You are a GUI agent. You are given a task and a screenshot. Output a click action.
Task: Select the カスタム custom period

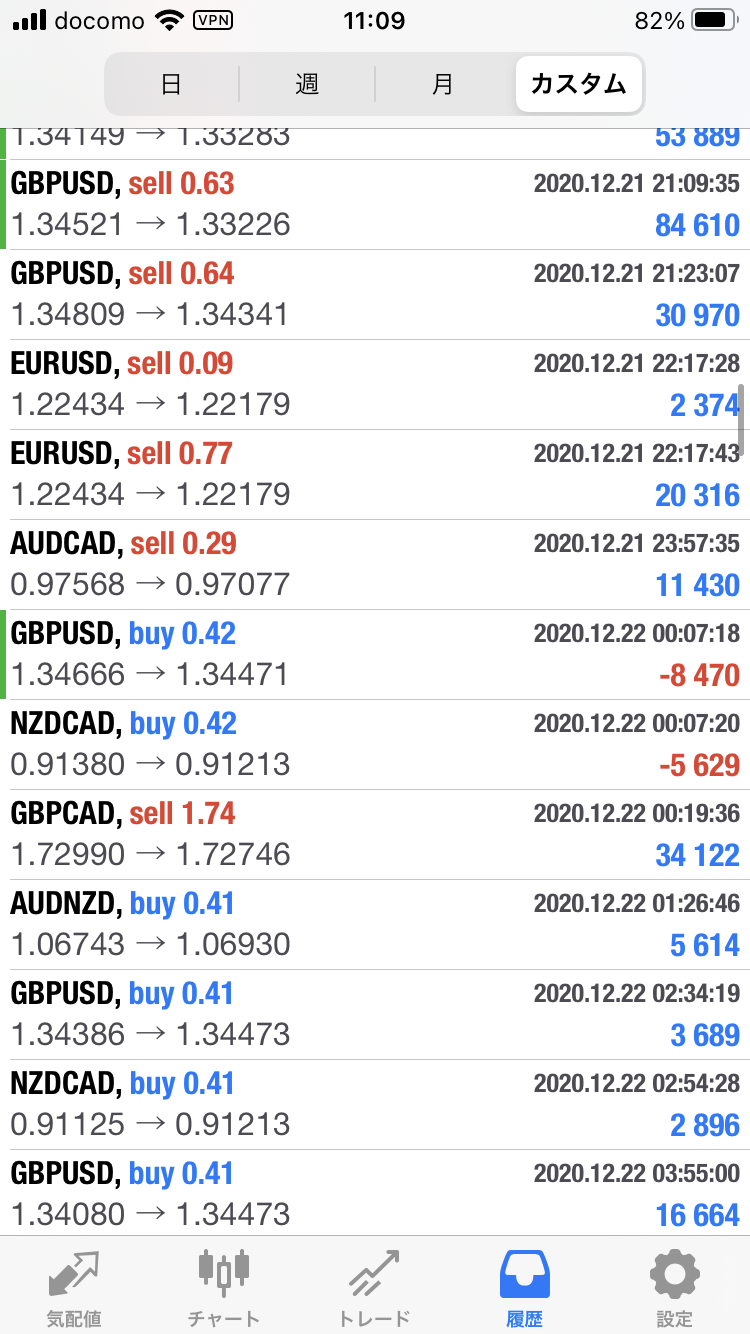pyautogui.click(x=579, y=84)
